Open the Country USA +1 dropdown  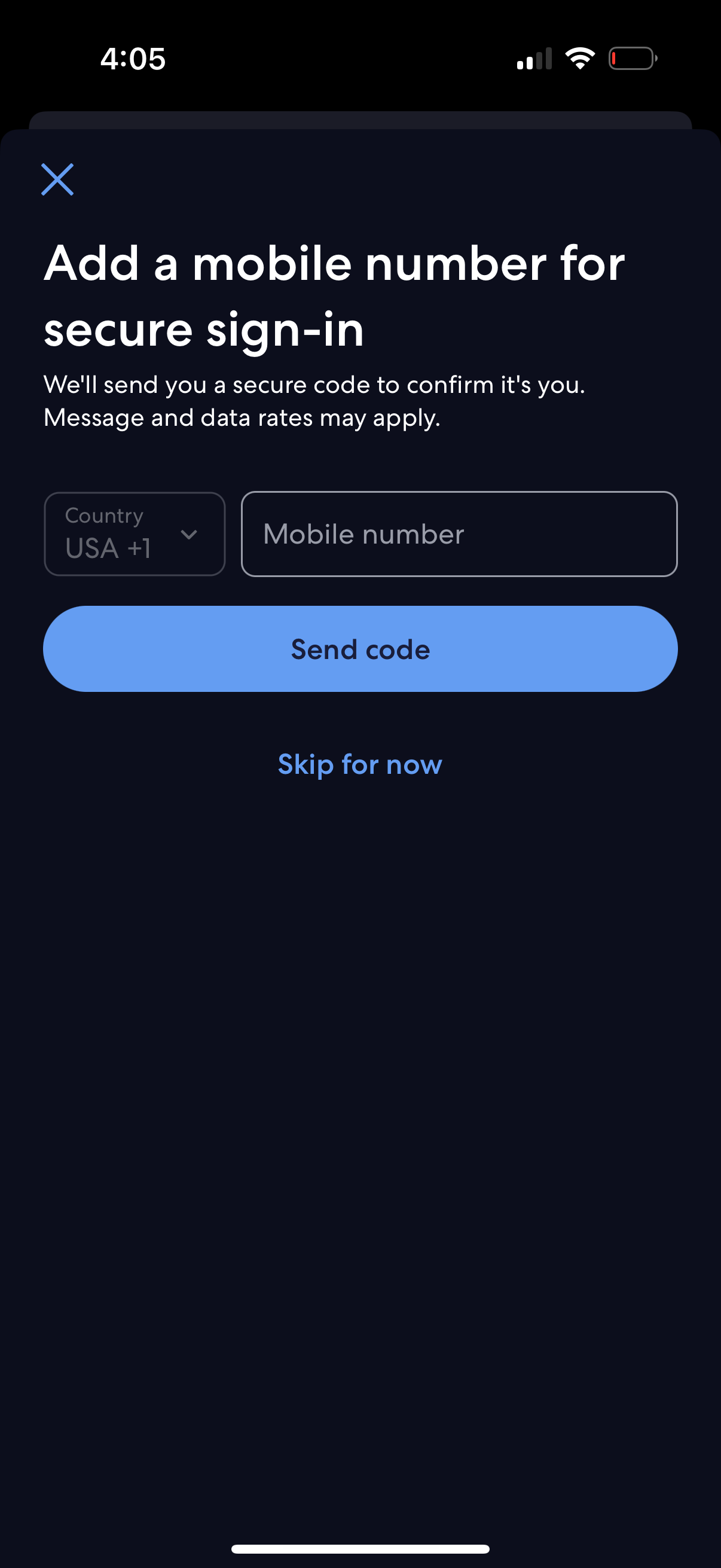pyautogui.click(x=134, y=534)
